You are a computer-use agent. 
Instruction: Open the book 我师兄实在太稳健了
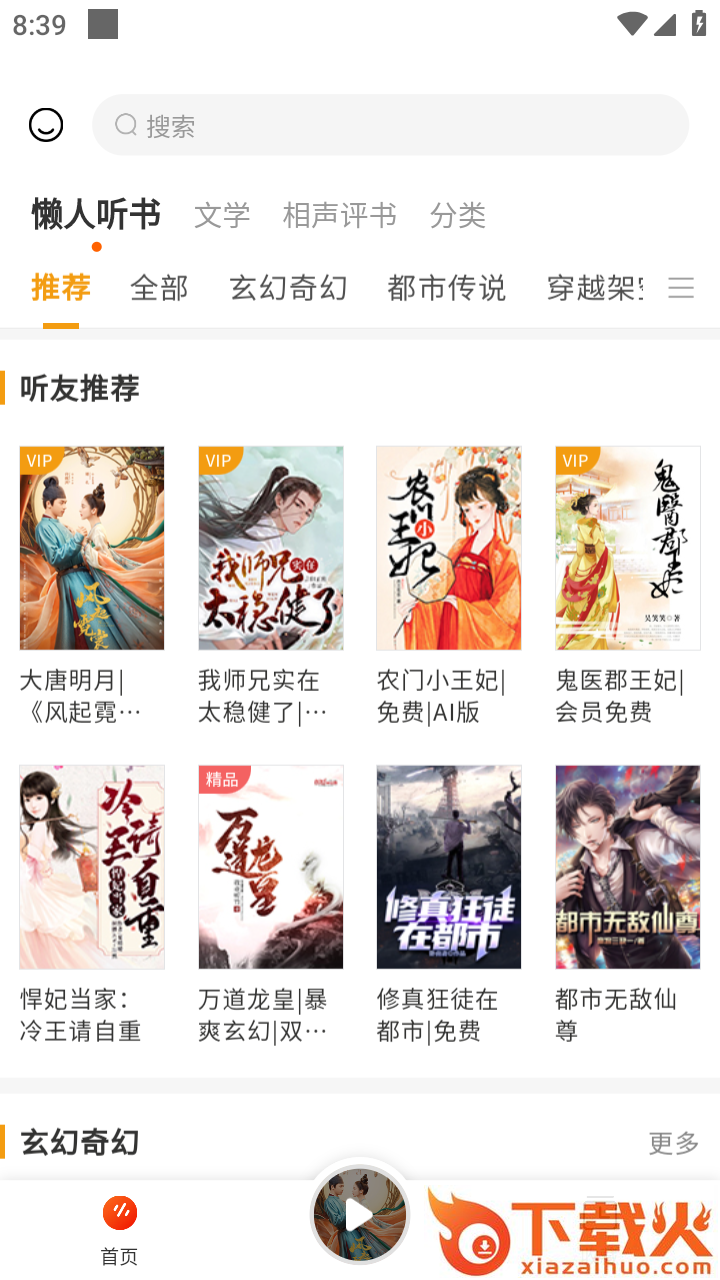(271, 548)
